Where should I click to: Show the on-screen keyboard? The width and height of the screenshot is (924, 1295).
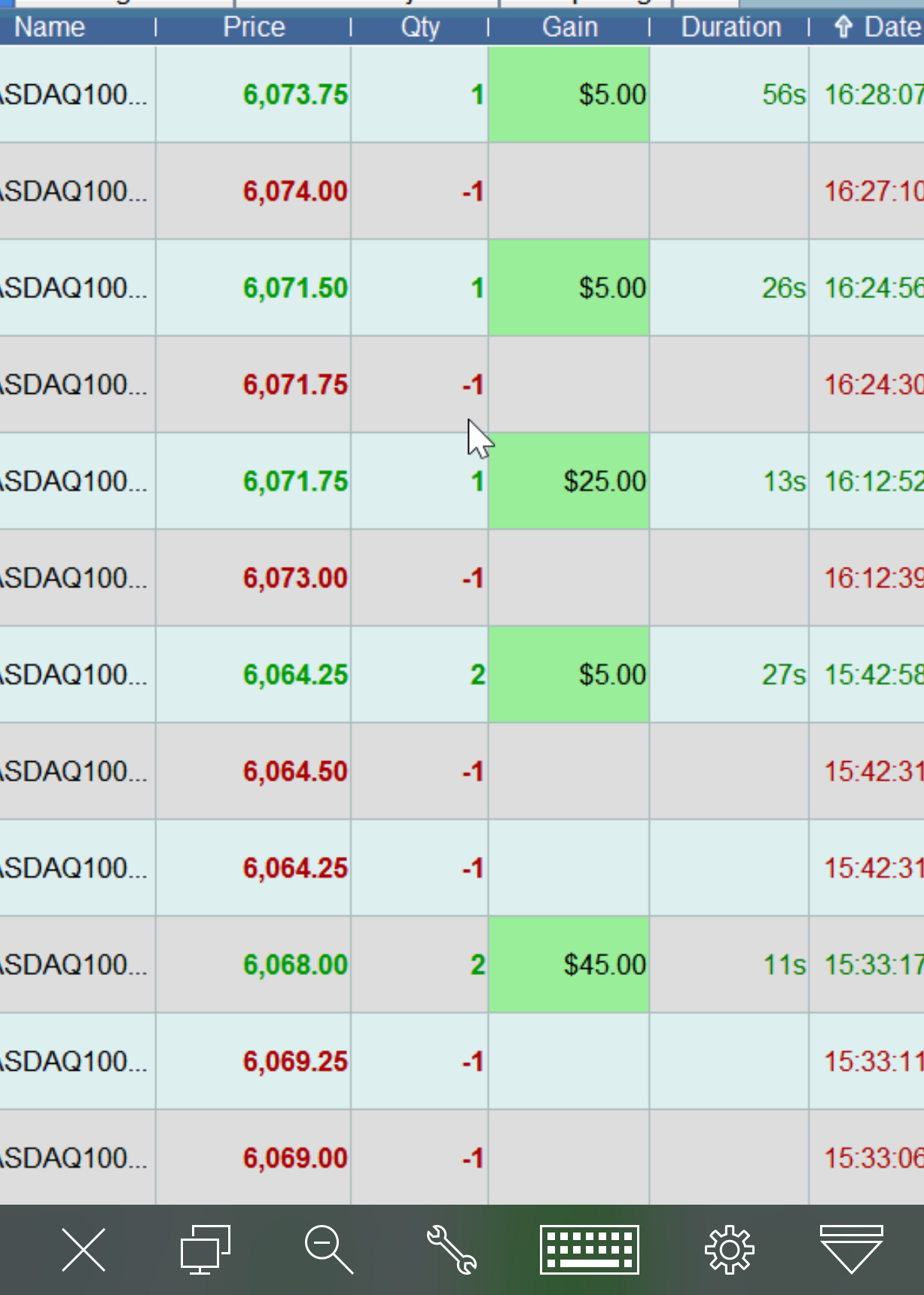[590, 1250]
